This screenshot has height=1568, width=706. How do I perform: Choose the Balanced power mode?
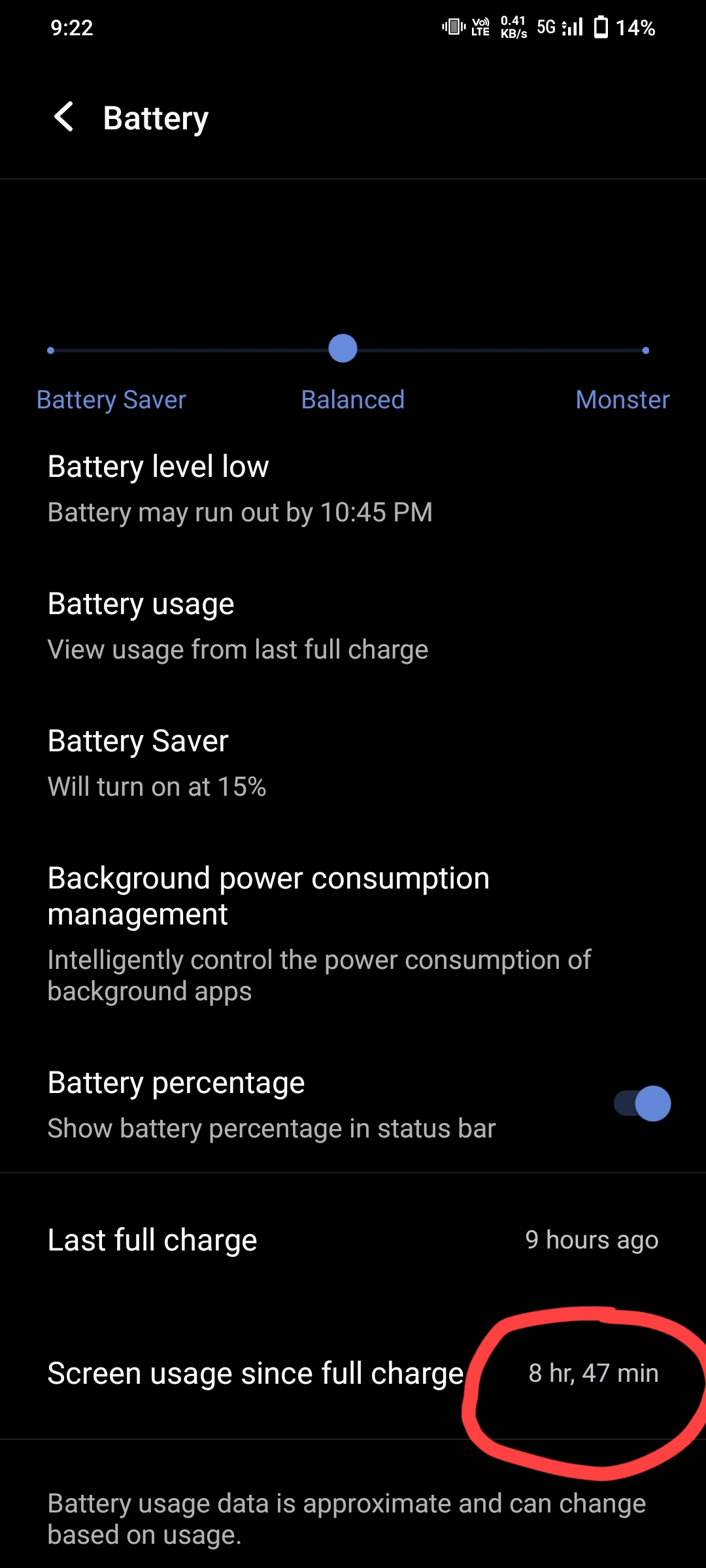coord(352,399)
